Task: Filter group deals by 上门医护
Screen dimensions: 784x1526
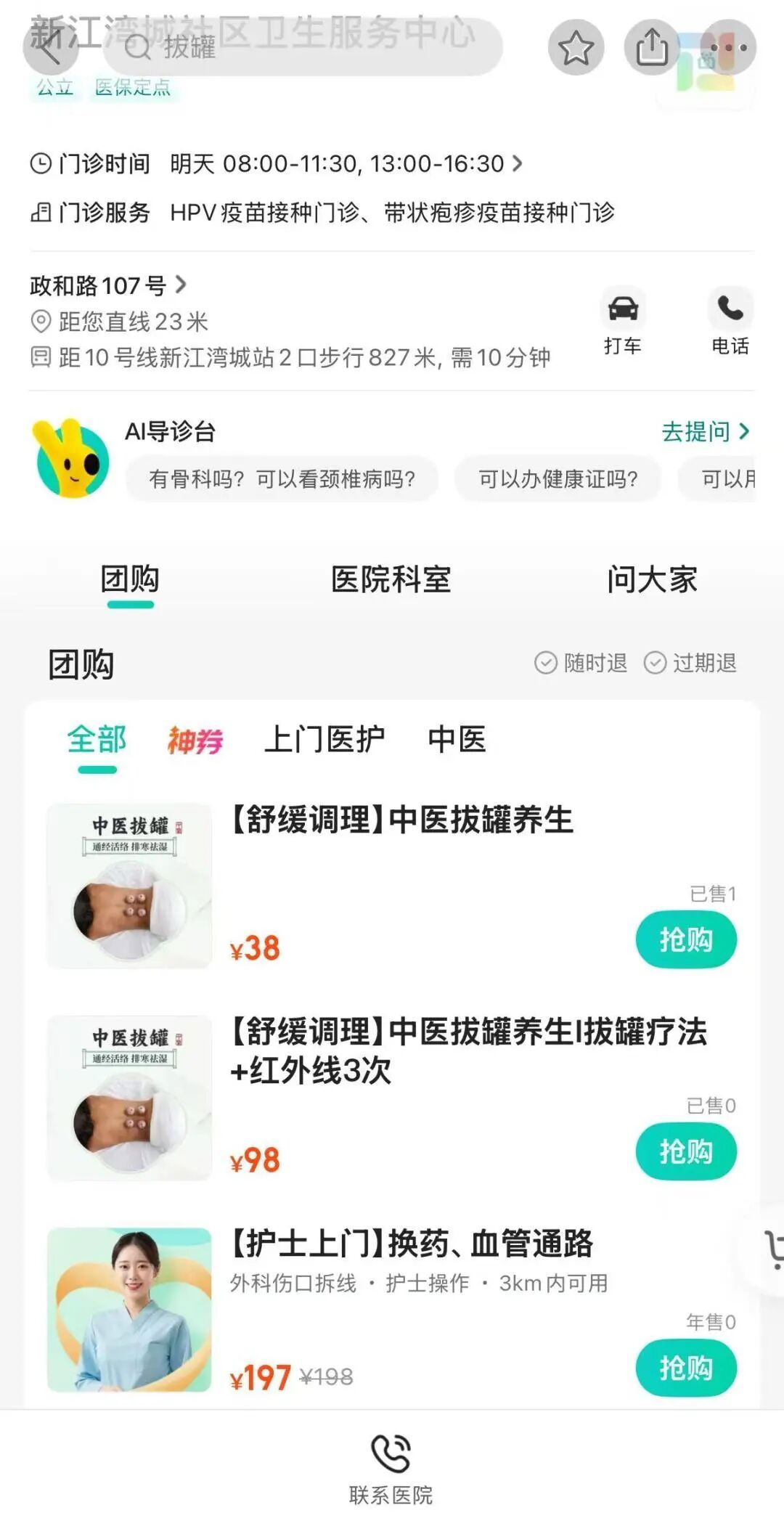Action: [x=324, y=740]
